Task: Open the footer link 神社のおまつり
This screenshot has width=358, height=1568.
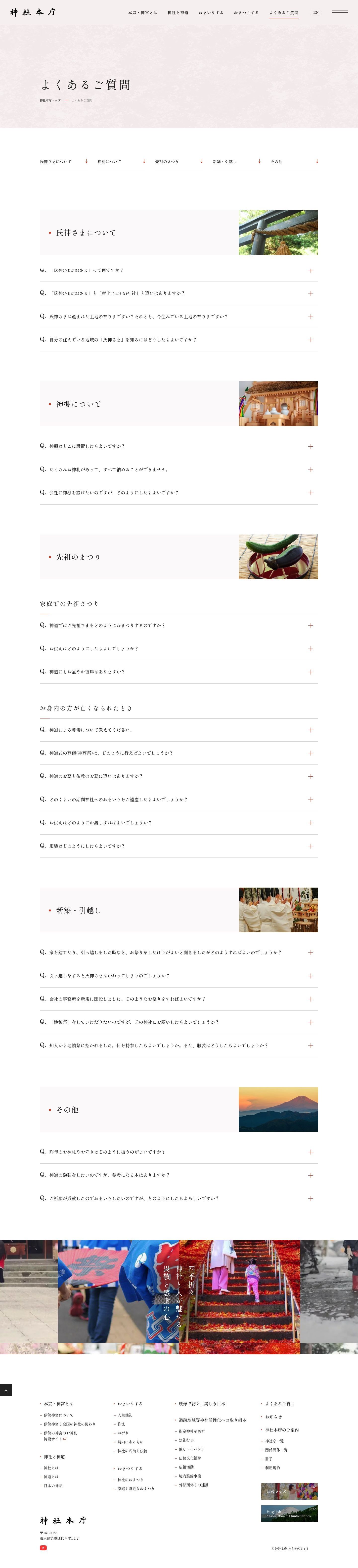Action: (130, 1480)
